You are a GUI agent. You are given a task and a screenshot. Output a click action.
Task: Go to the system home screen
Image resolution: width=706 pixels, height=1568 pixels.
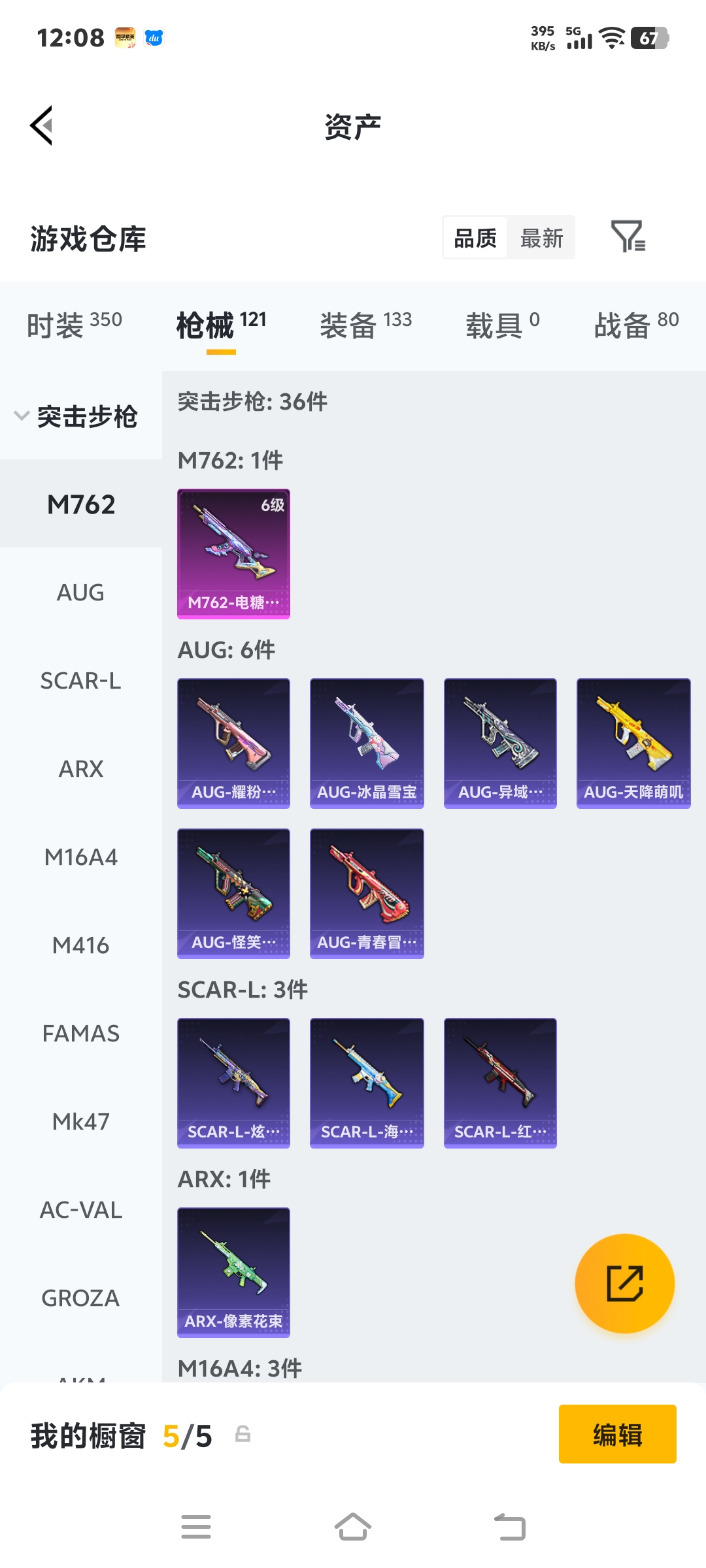pyautogui.click(x=353, y=1527)
